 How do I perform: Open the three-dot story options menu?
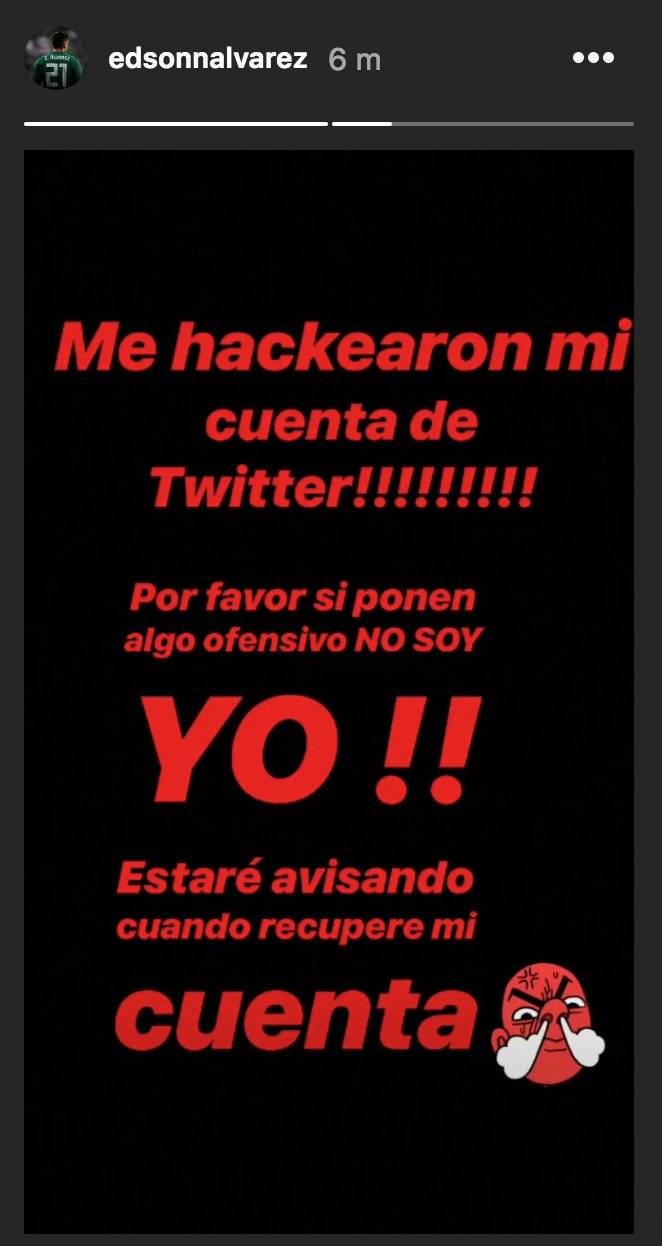[x=593, y=58]
